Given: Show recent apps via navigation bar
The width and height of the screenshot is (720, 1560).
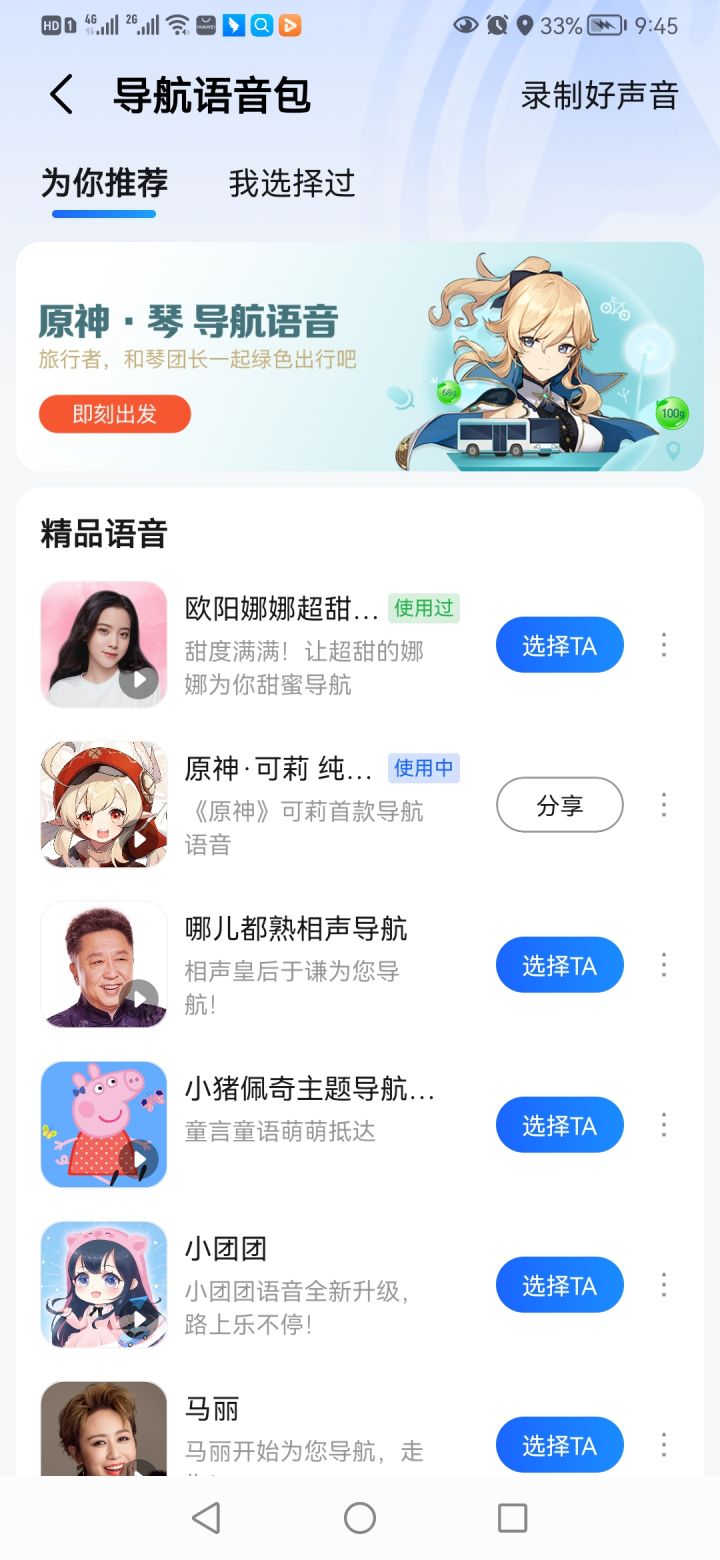Looking at the screenshot, I should click(512, 1518).
